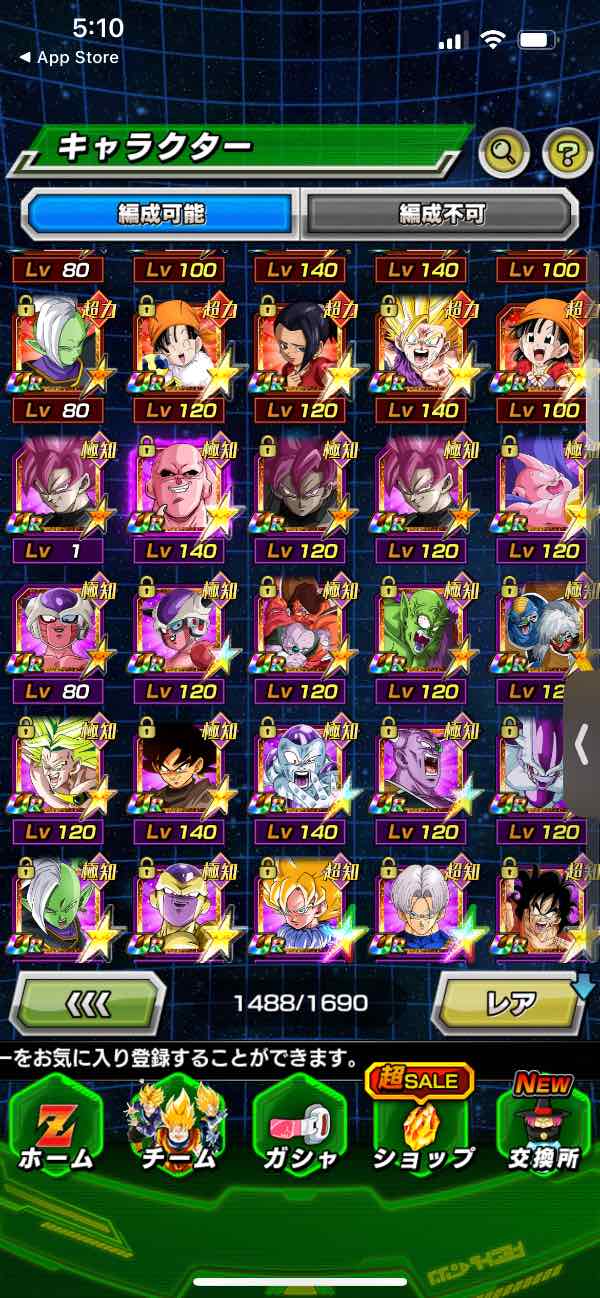The width and height of the screenshot is (600, 1298).
Task: Open the character search magnifier
Action: 503,152
